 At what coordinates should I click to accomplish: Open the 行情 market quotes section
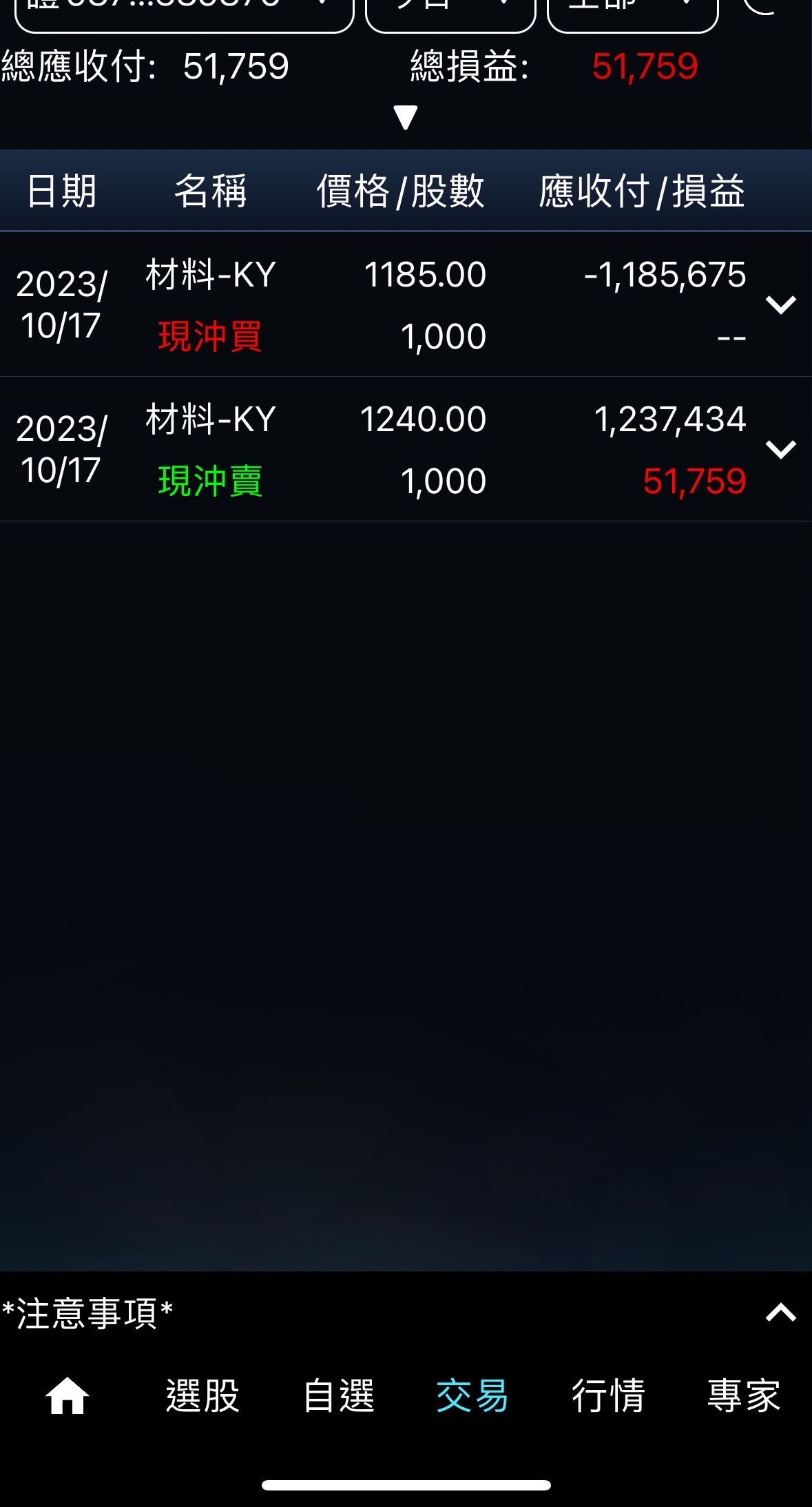tap(610, 1395)
